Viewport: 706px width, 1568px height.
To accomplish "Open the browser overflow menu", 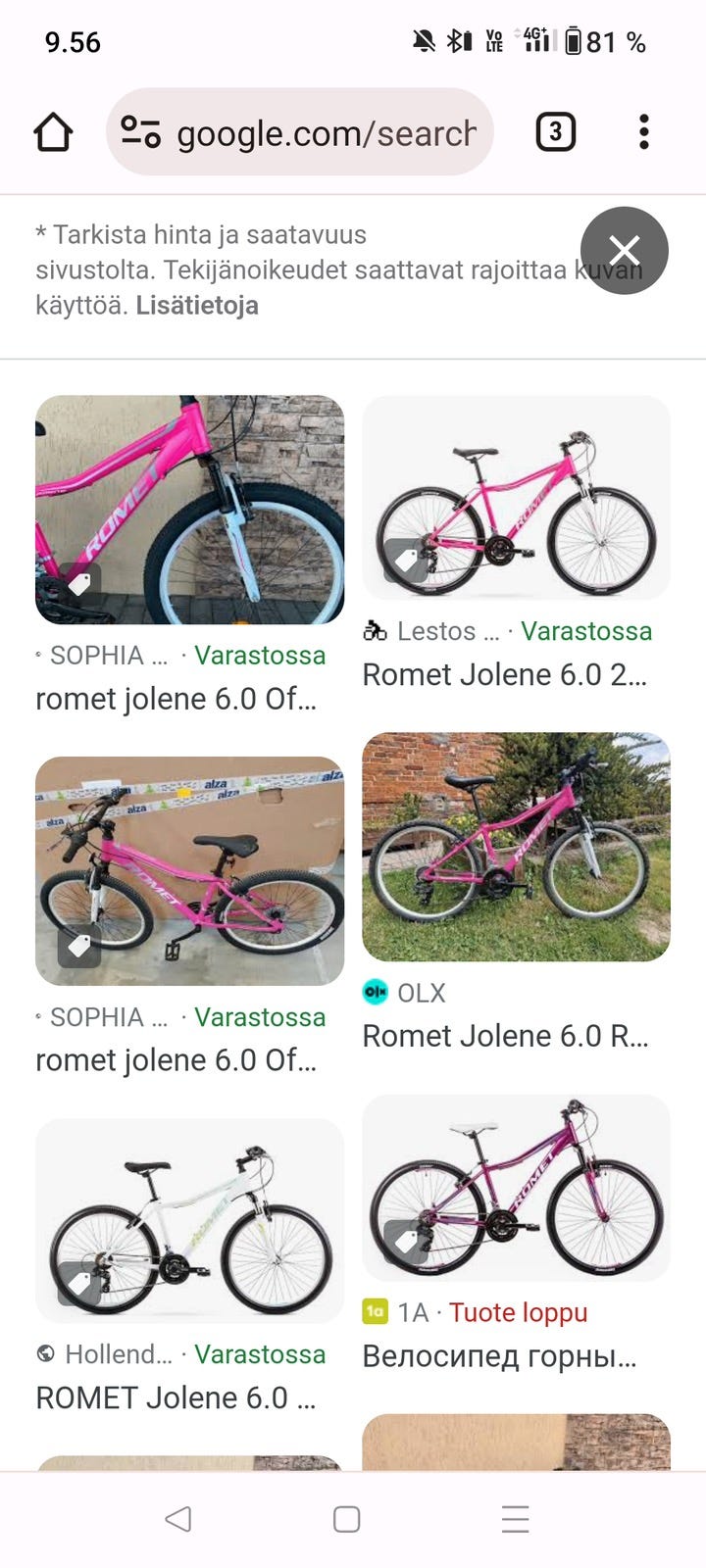I will pos(643,131).
